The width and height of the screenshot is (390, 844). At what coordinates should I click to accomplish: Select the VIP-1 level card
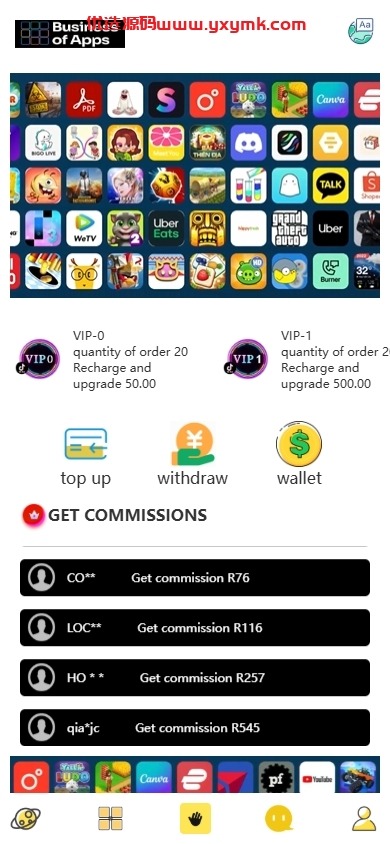[x=307, y=360]
